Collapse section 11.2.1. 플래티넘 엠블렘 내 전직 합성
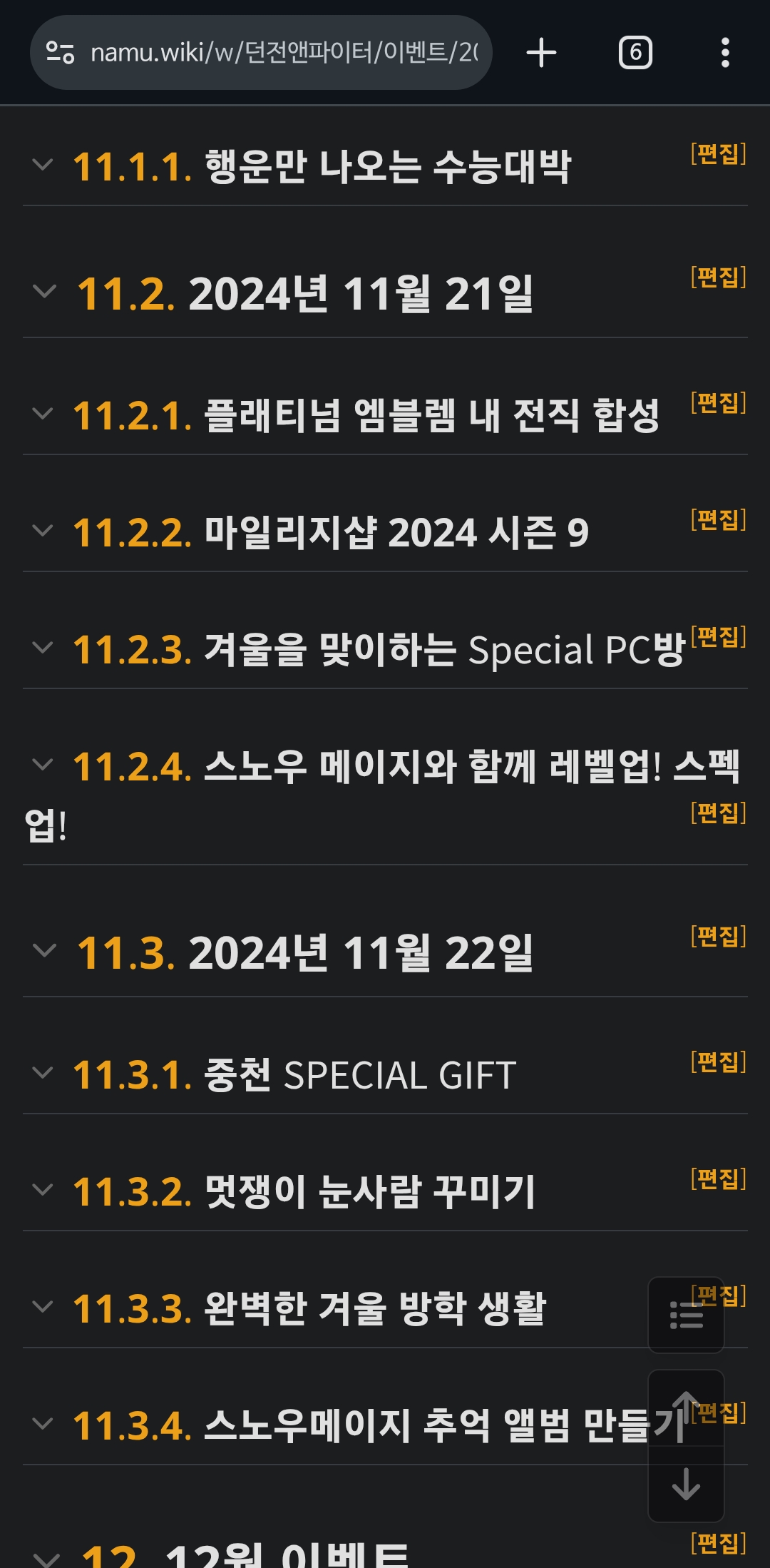 point(43,414)
